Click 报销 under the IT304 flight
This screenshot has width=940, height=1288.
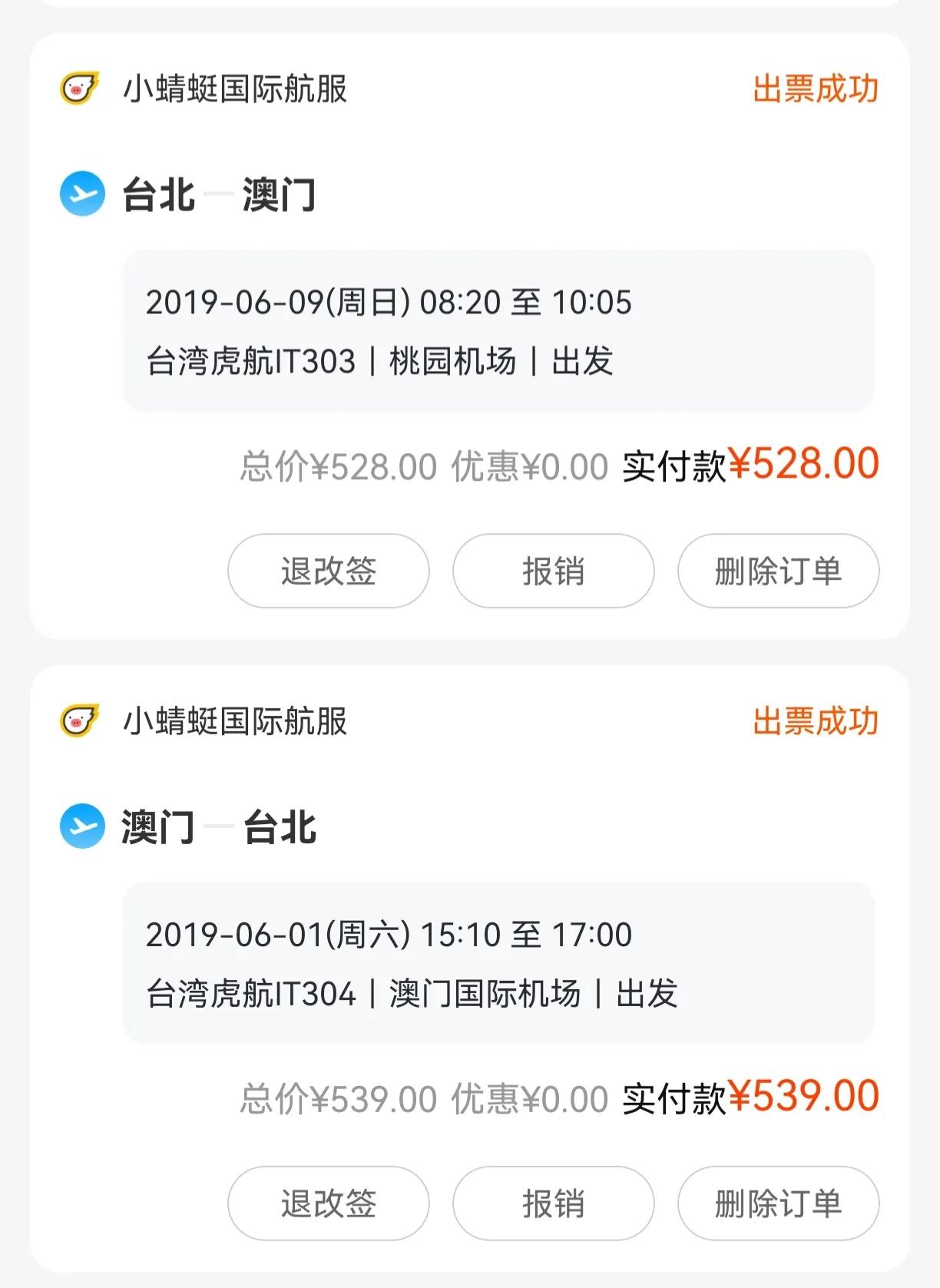pos(553,1204)
